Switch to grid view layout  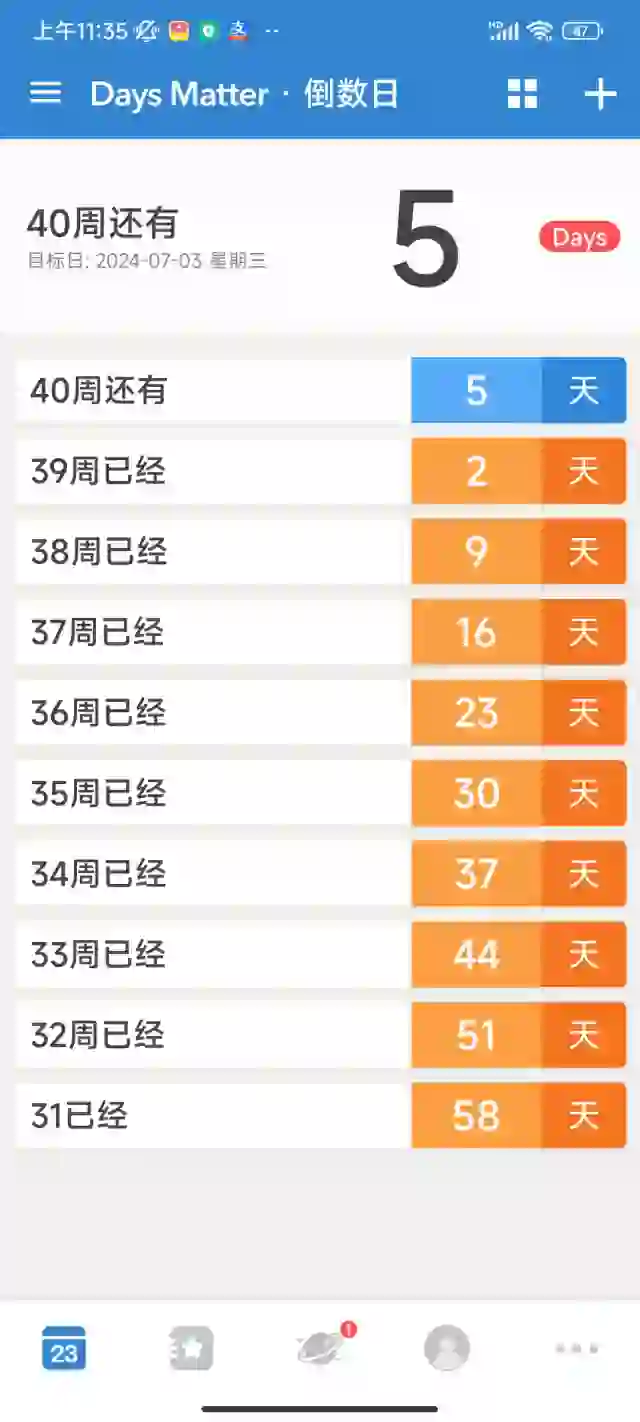[x=522, y=94]
